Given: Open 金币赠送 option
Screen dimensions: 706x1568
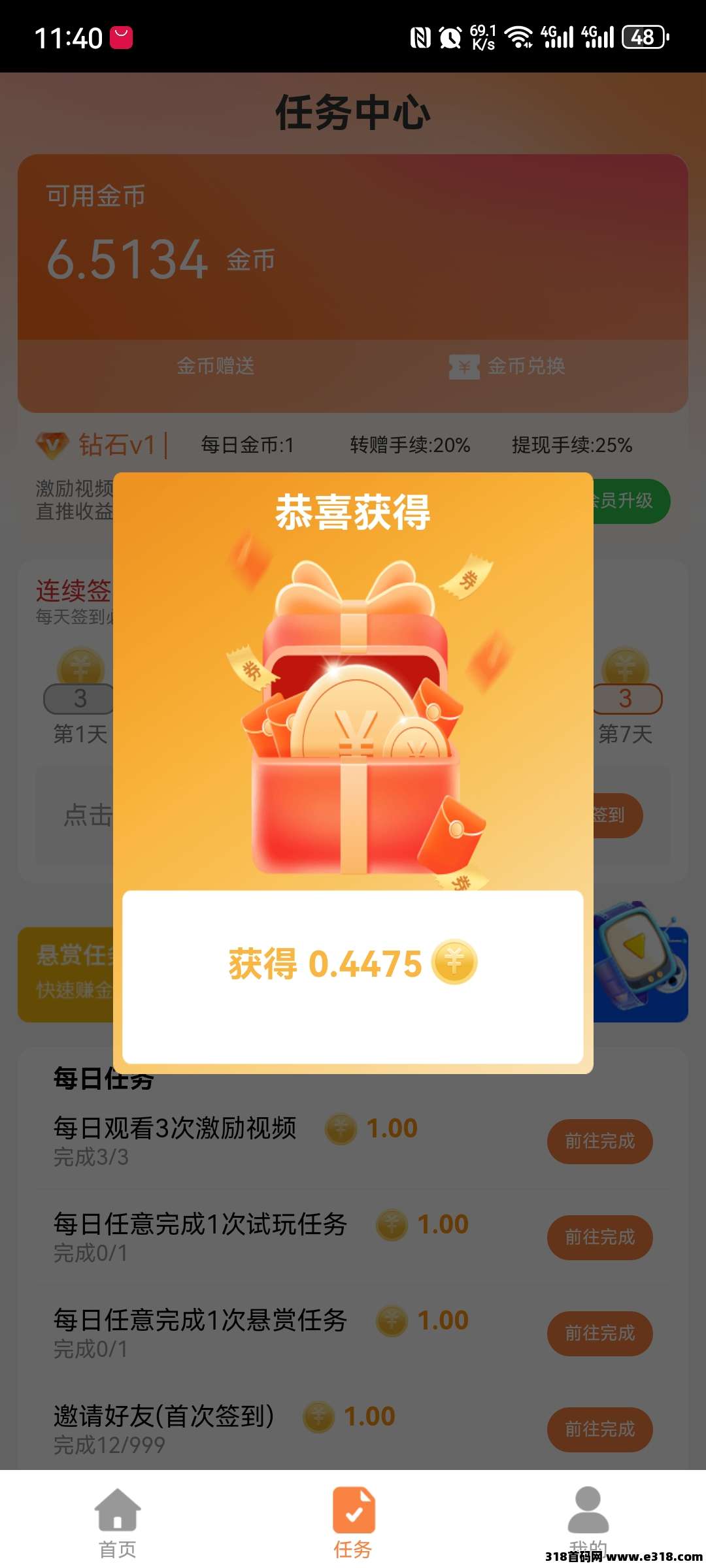Looking at the screenshot, I should (216, 366).
